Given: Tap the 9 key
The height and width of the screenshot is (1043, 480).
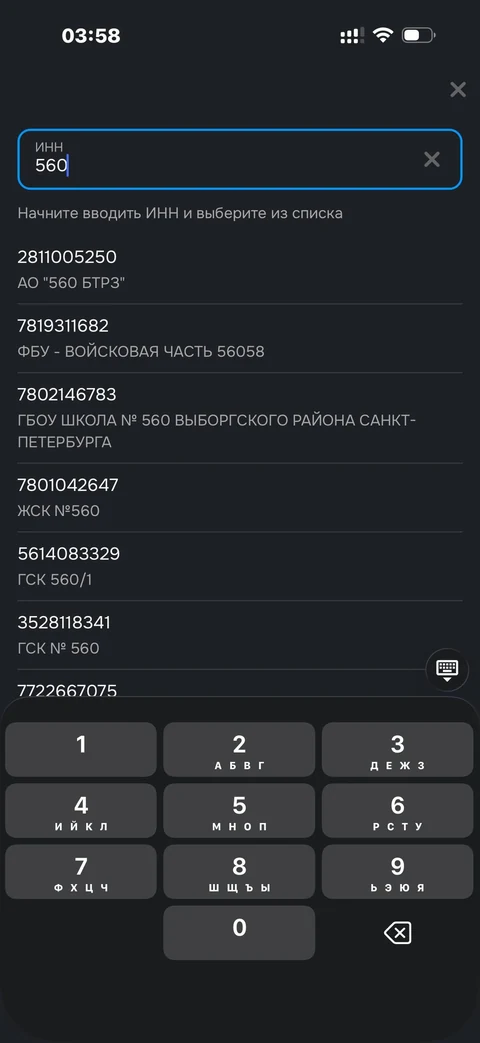Looking at the screenshot, I should (398, 872).
